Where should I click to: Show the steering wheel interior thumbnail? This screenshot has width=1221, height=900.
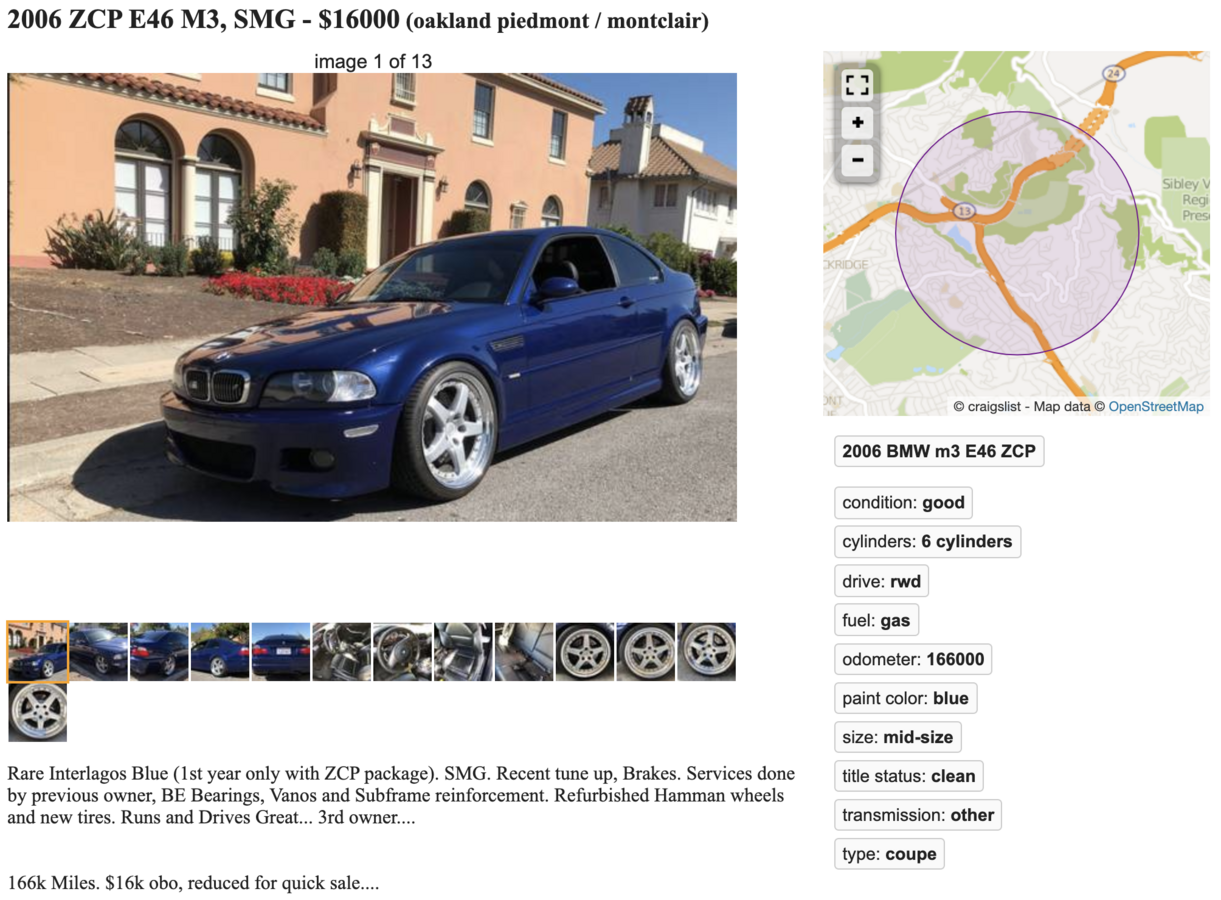pyautogui.click(x=402, y=652)
